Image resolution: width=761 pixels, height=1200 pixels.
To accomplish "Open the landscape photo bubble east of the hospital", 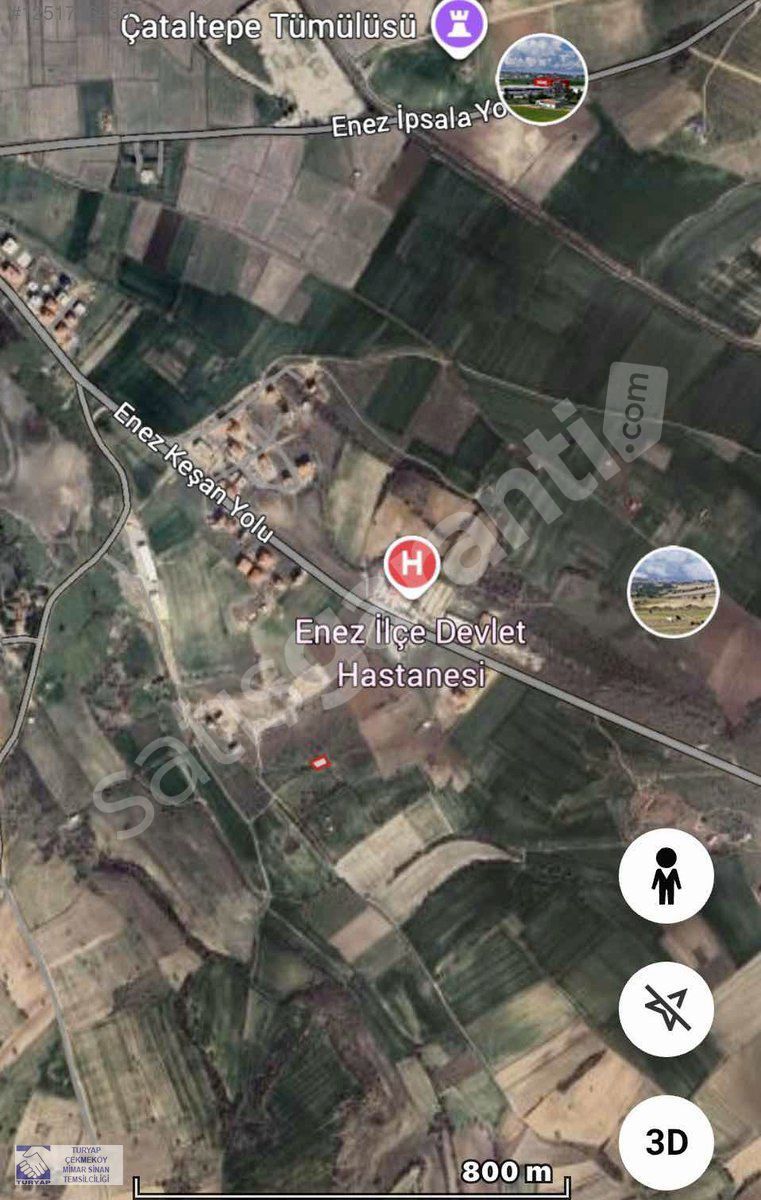I will 673,591.
